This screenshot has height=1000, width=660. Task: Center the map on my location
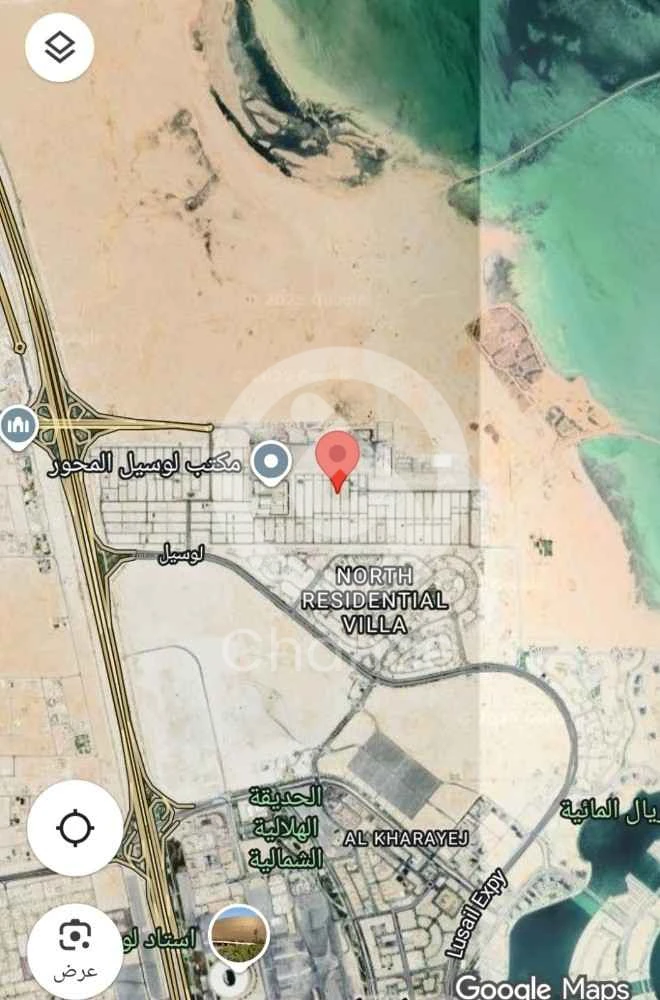click(x=75, y=828)
